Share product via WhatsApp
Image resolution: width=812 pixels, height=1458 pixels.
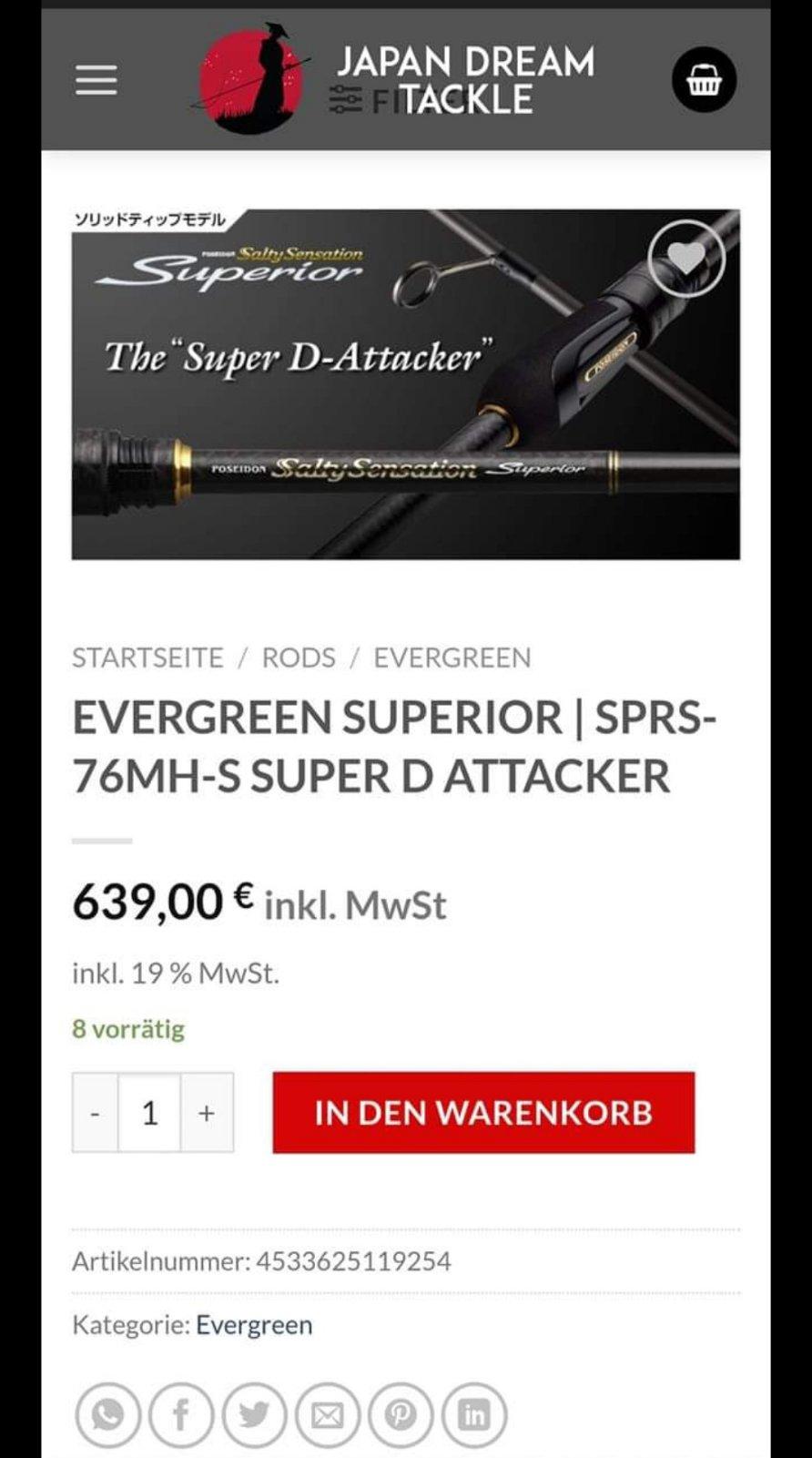(108, 1415)
